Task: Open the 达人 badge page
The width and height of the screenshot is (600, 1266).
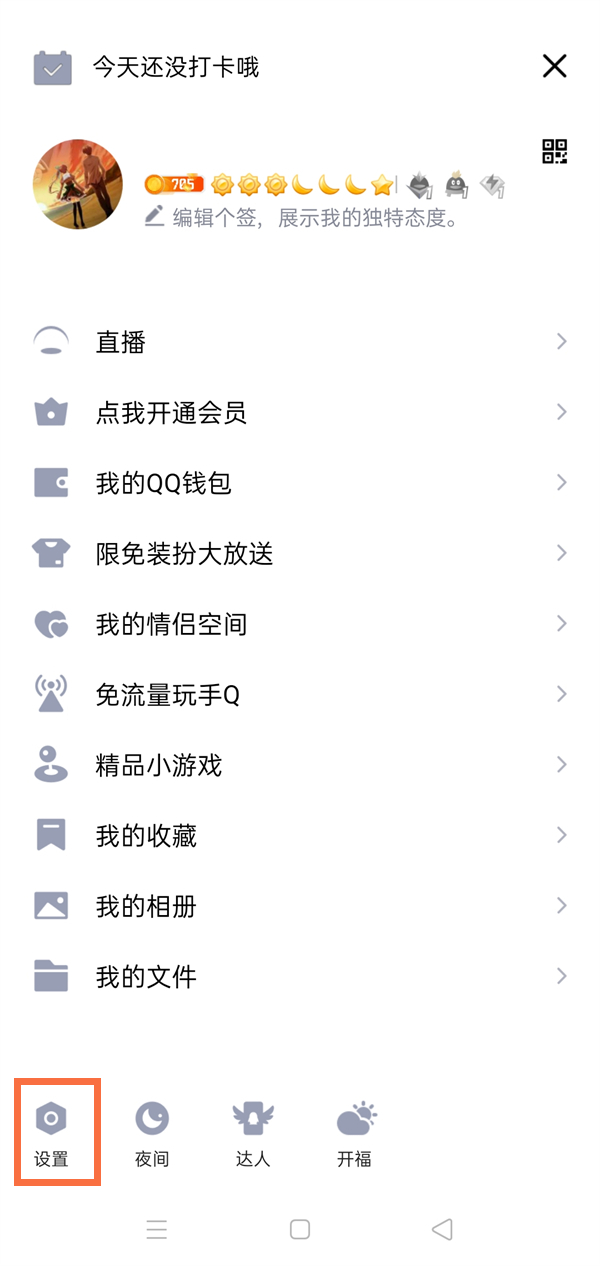Action: pyautogui.click(x=253, y=1132)
